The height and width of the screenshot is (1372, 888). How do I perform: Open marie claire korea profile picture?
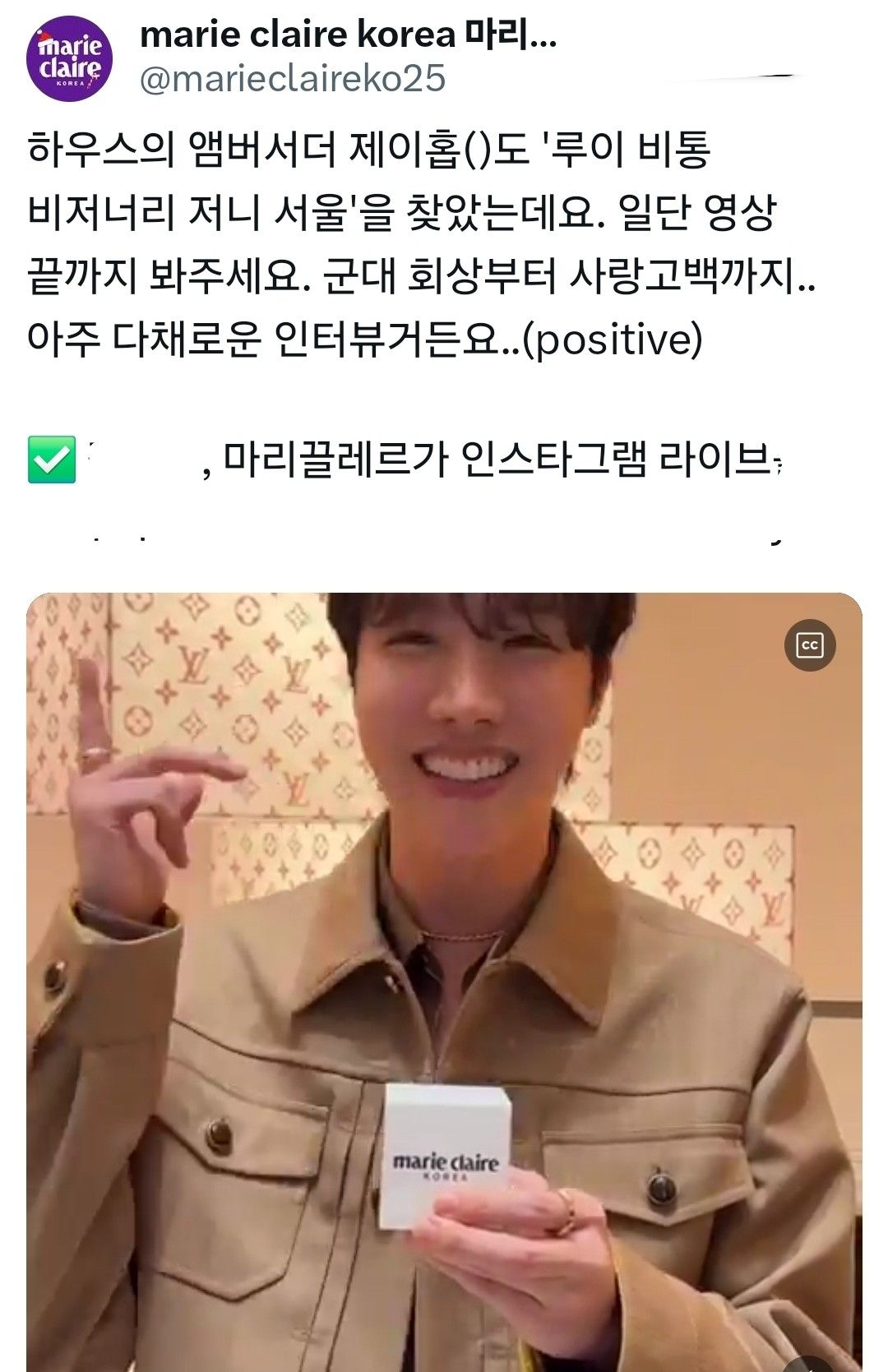[x=70, y=58]
